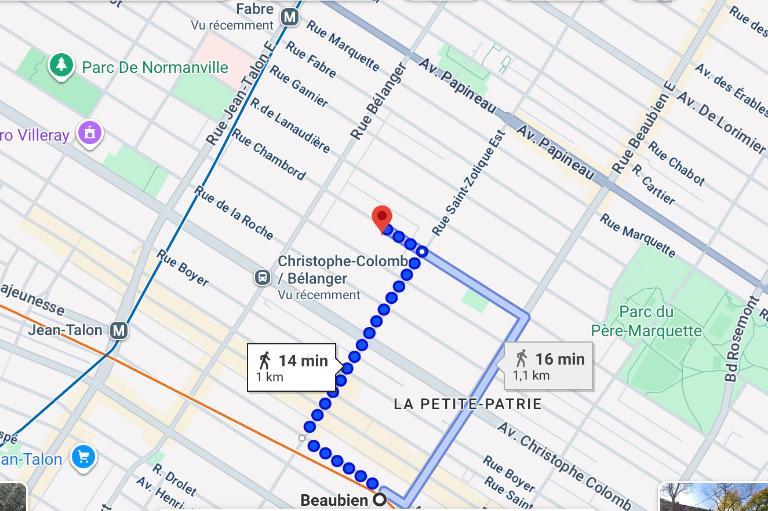The width and height of the screenshot is (768, 511).
Task: Tap the Beaubien starting point marker
Action: coord(379,499)
